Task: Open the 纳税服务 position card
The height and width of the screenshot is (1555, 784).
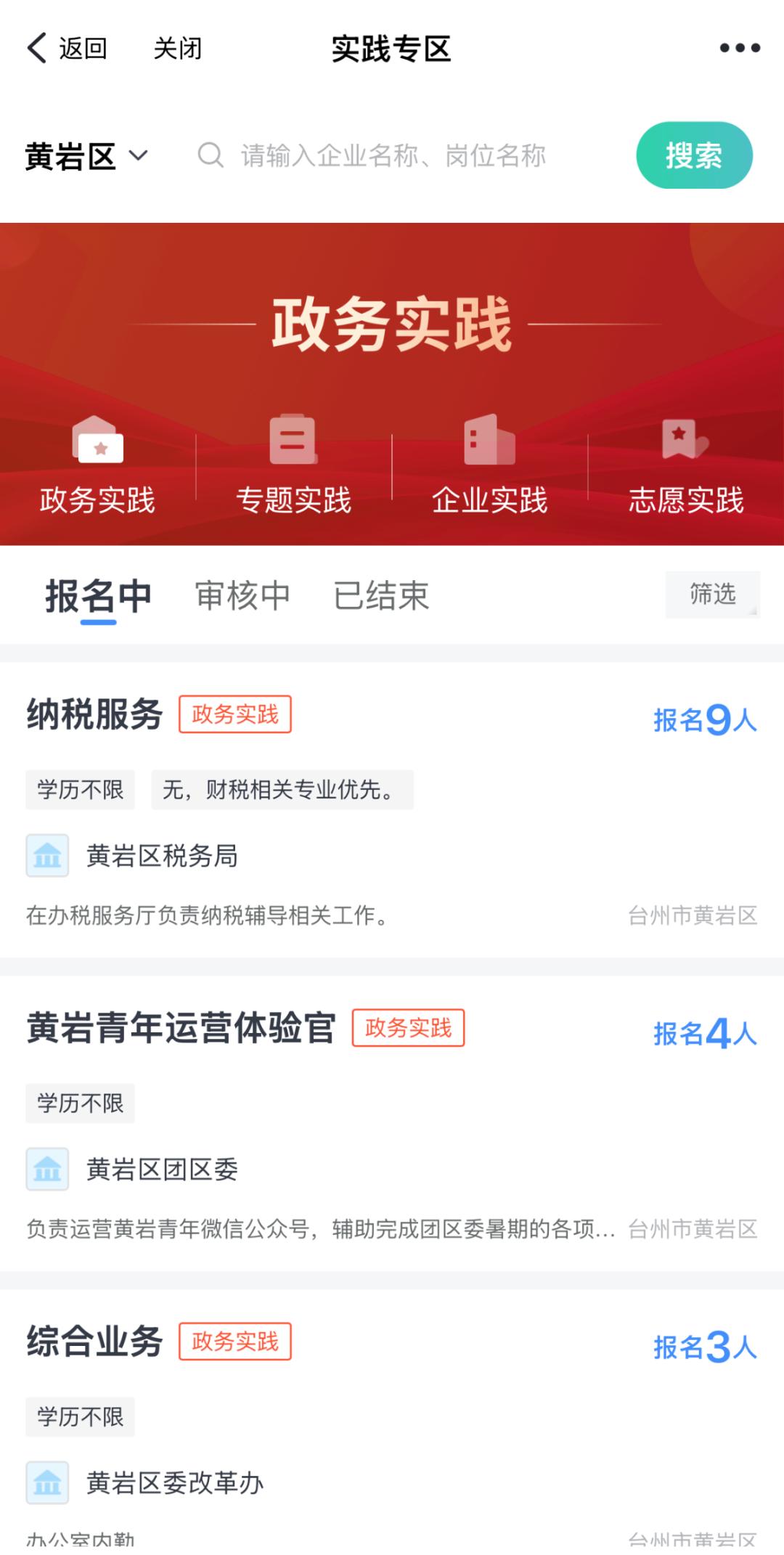Action: pos(392,809)
